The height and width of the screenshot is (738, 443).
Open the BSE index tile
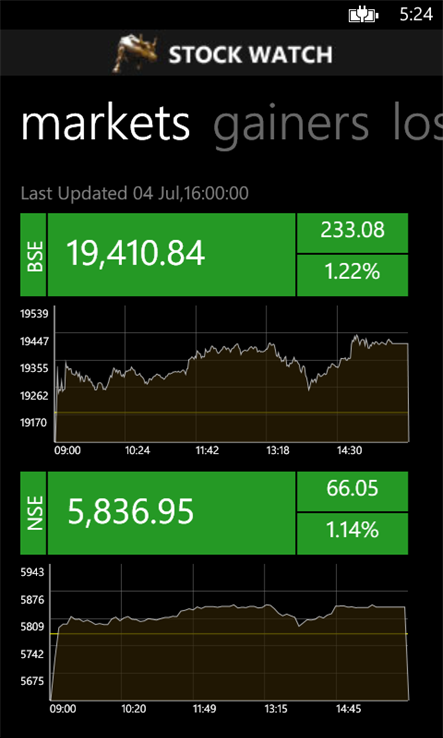(214, 255)
